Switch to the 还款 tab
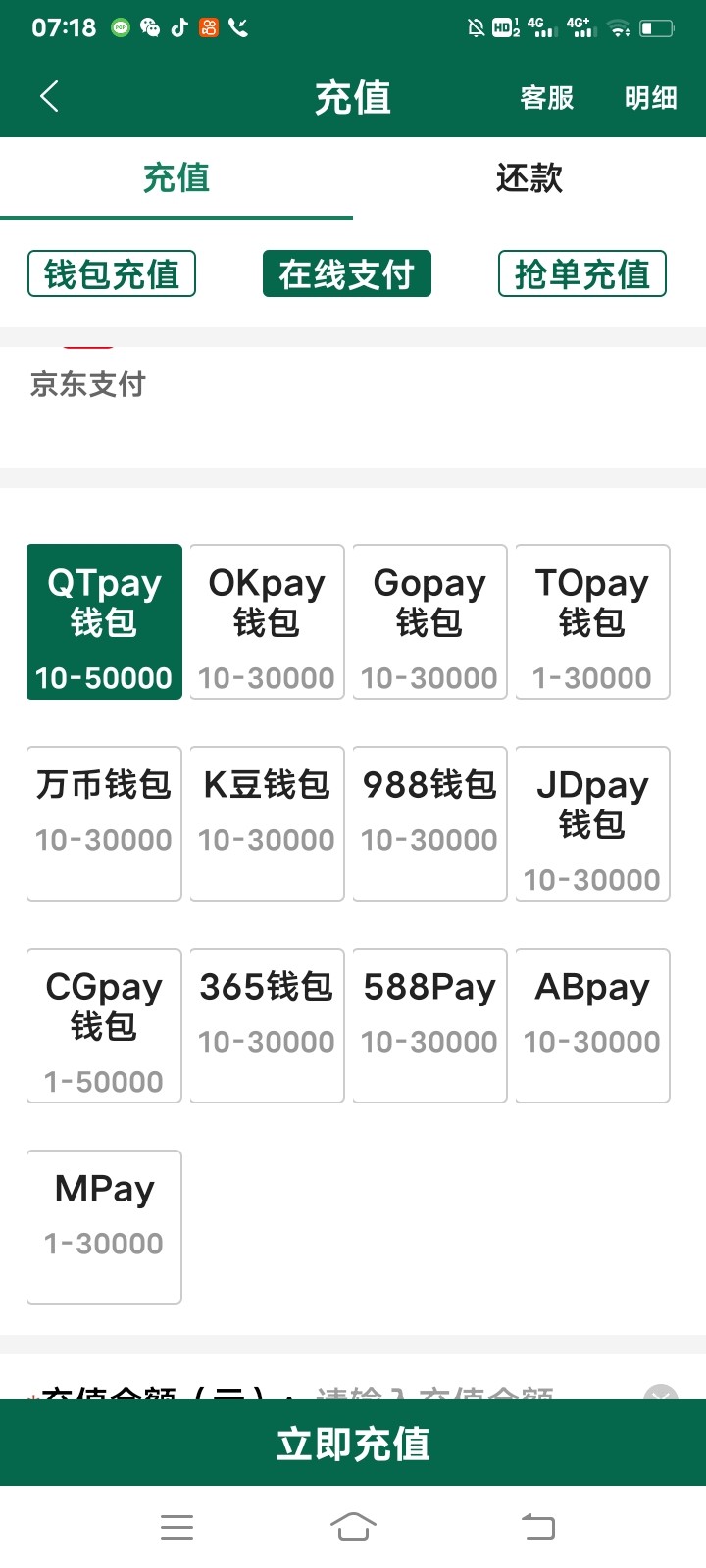 pos(529,178)
